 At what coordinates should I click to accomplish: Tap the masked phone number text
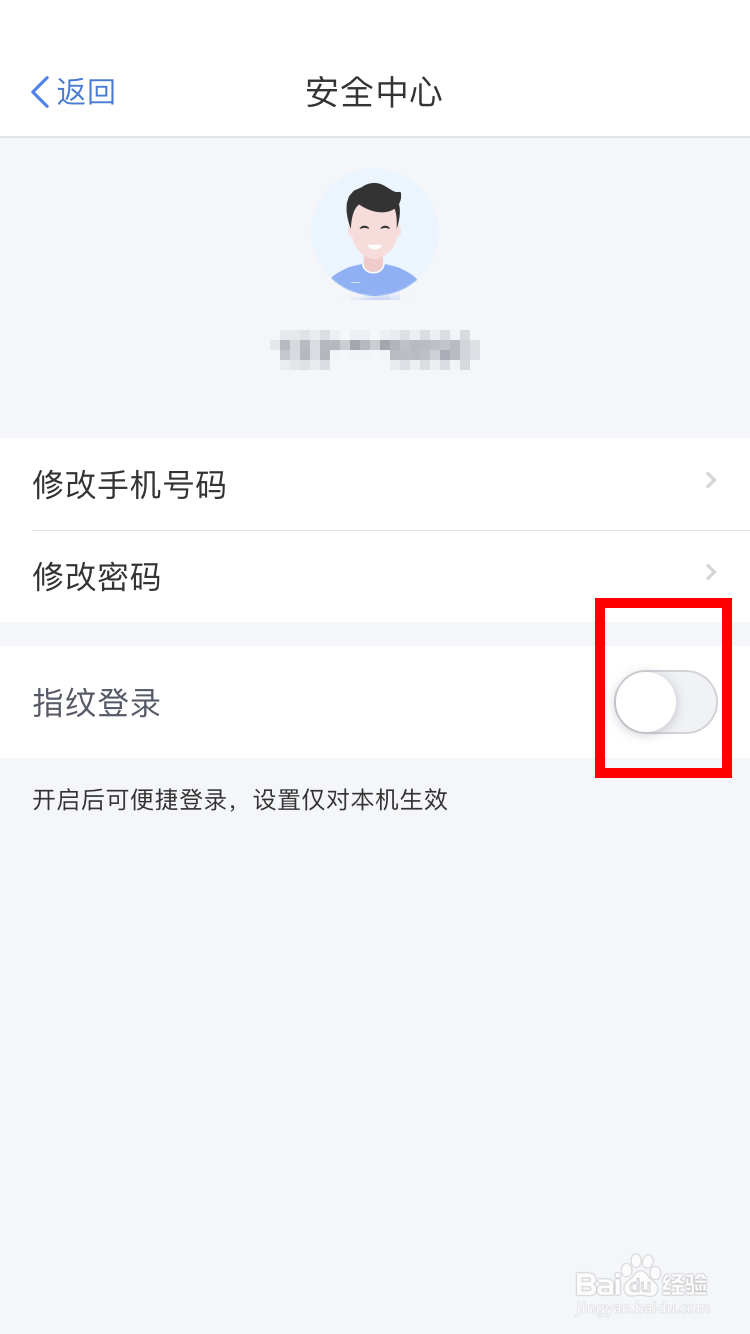(375, 350)
